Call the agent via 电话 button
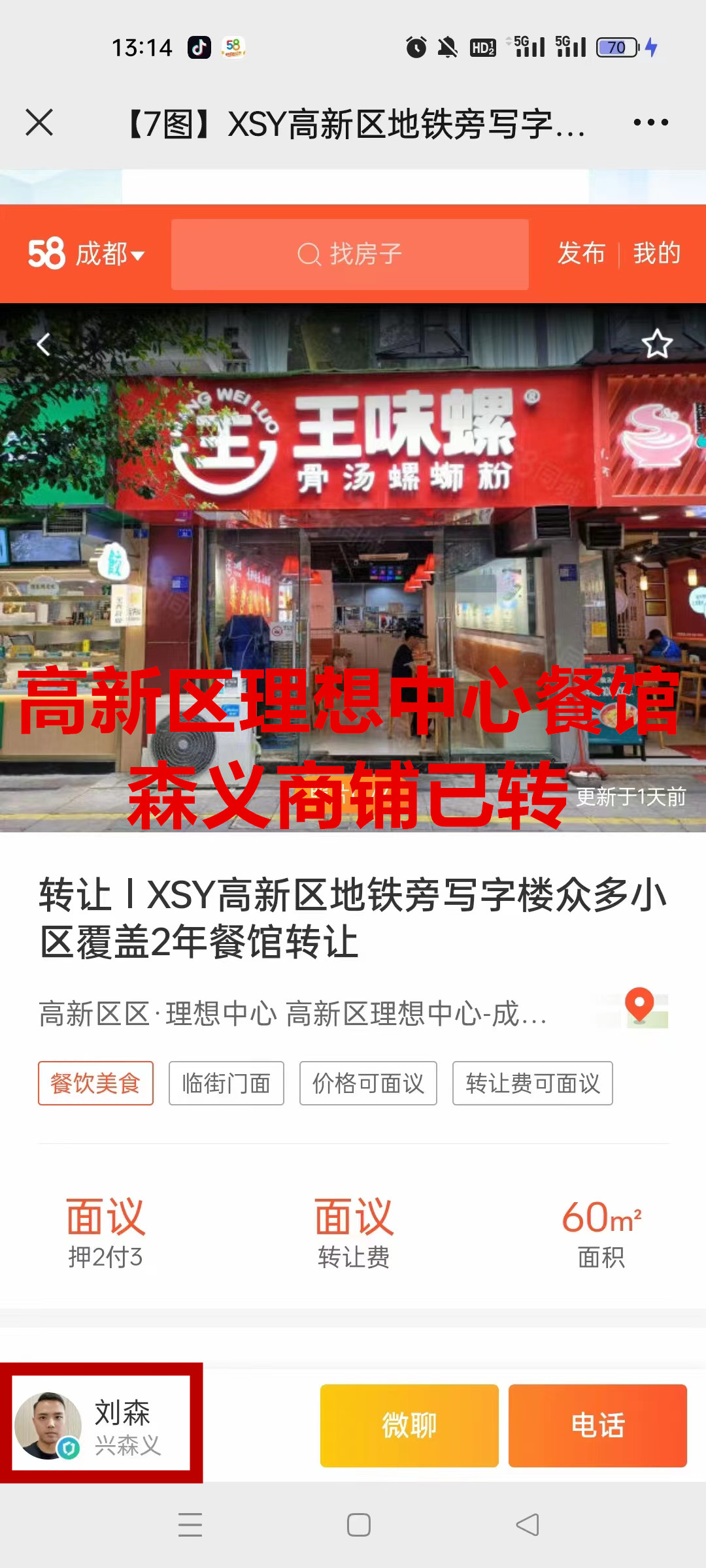 tap(597, 1425)
